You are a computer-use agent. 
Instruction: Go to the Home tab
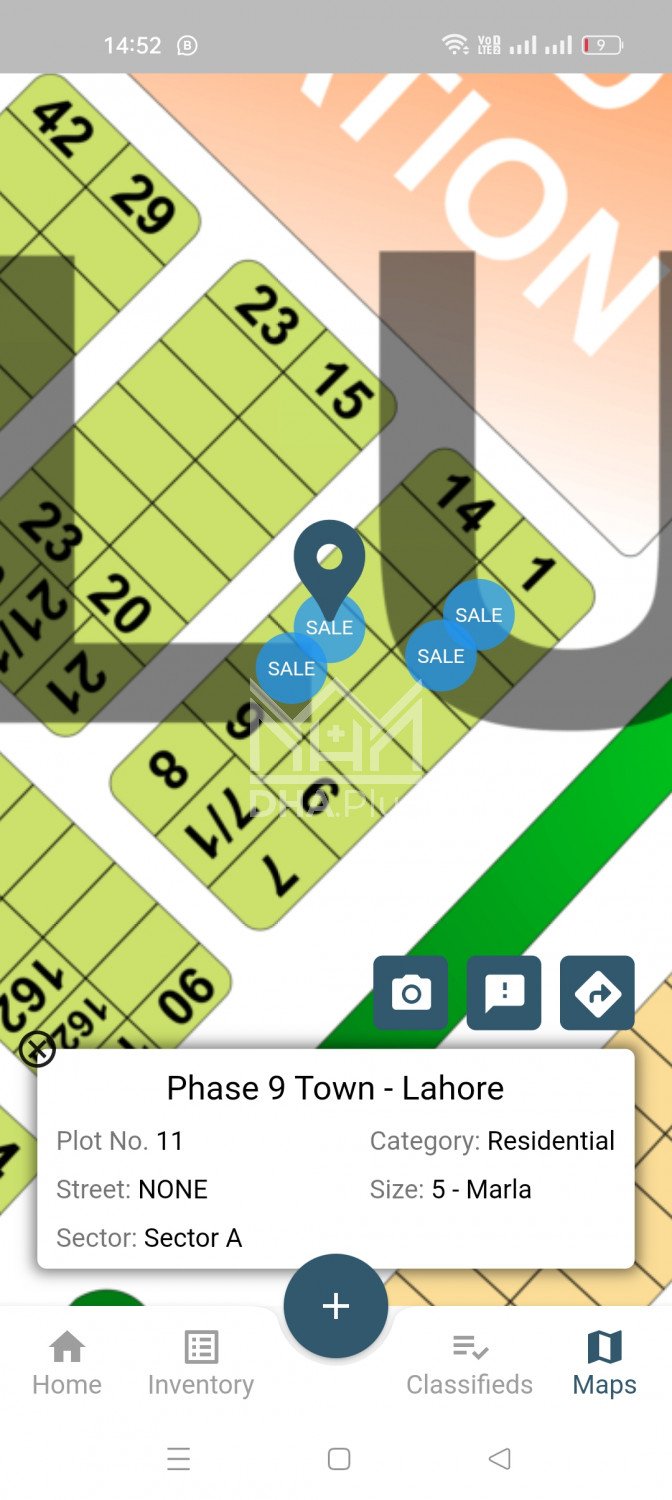[x=67, y=1362]
